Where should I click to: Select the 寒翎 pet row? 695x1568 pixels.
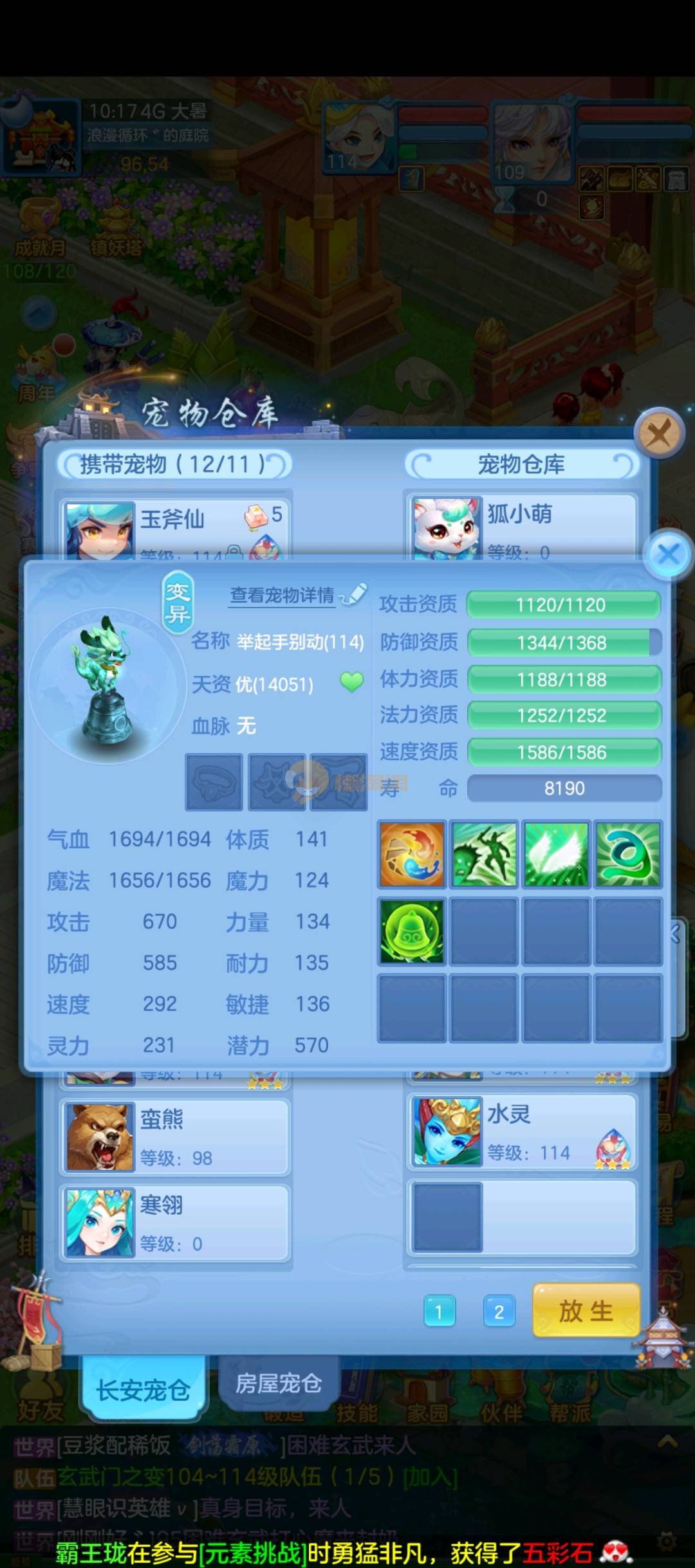(x=175, y=1223)
